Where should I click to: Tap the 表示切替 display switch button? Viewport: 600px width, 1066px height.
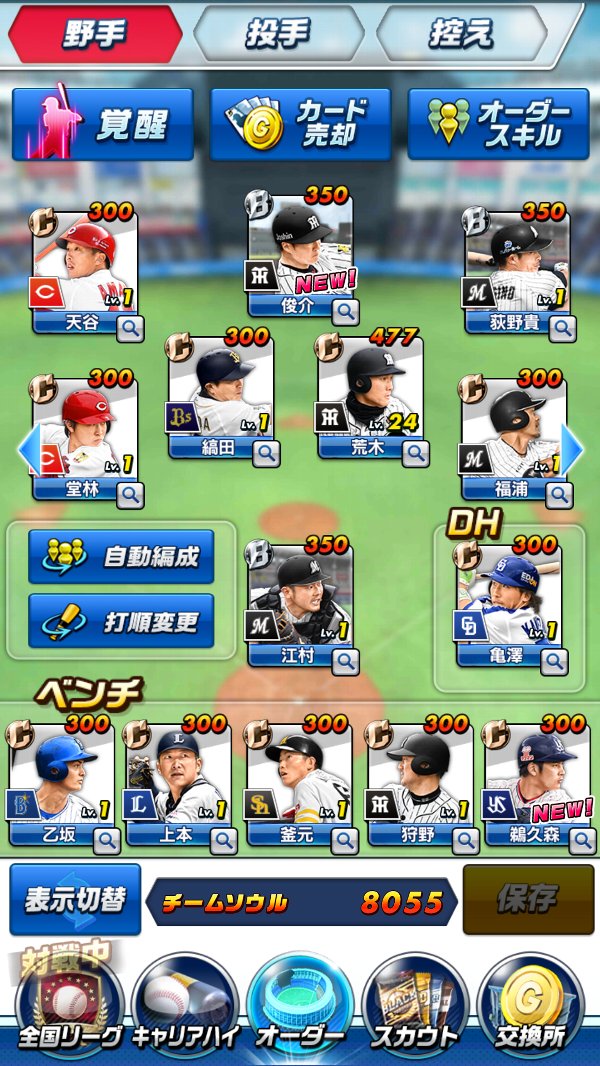point(75,899)
